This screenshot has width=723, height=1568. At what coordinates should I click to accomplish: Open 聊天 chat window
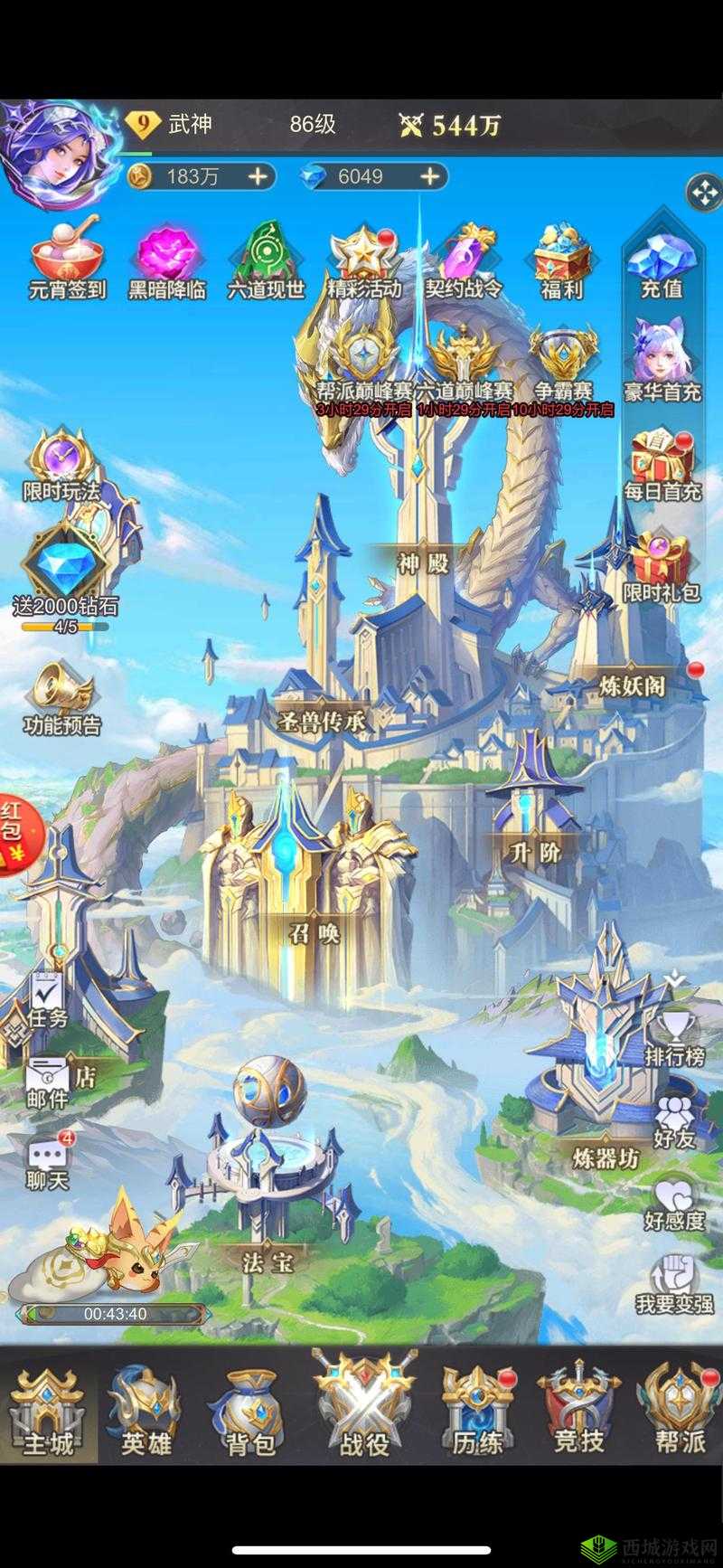47,1162
